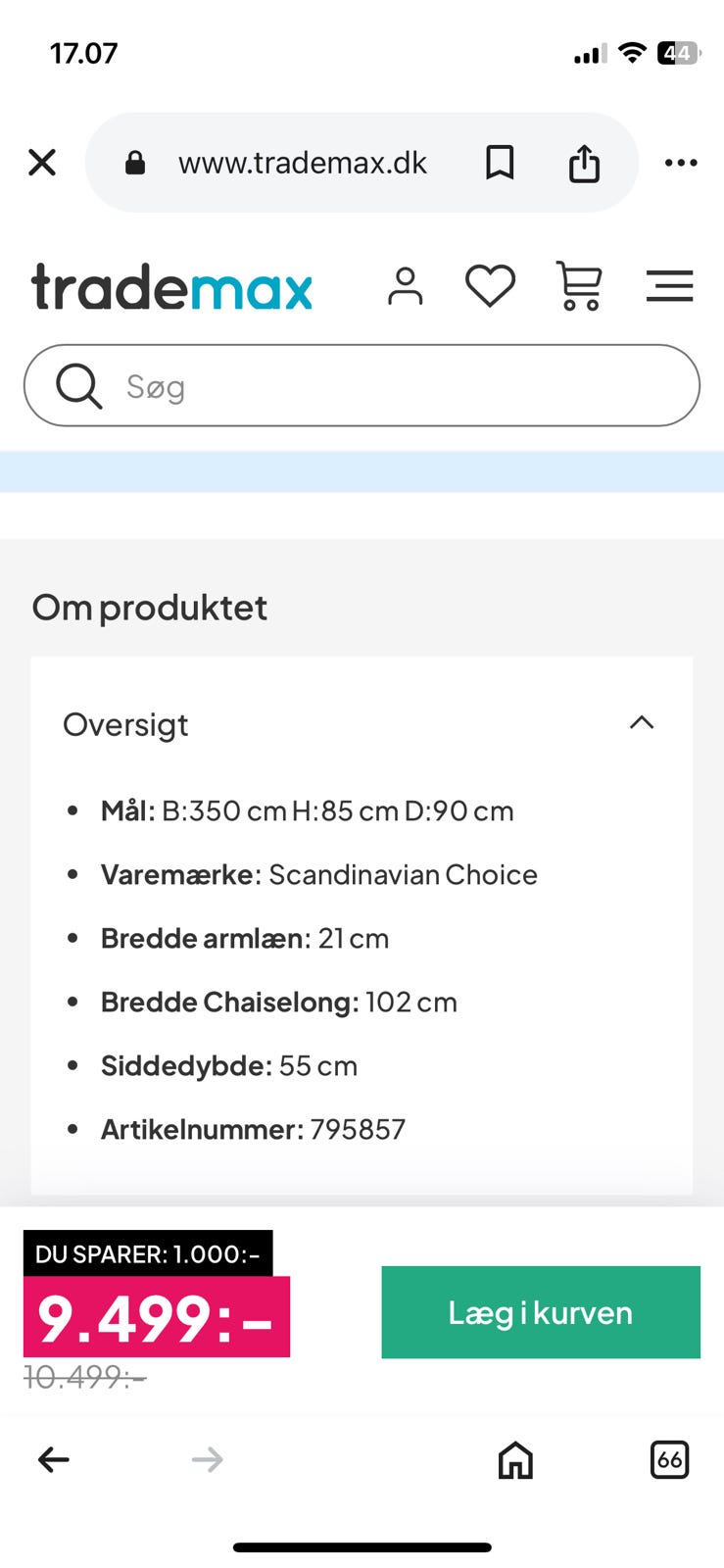
Task: Tap the padlock icon in the address bar
Action: pyautogui.click(x=135, y=163)
